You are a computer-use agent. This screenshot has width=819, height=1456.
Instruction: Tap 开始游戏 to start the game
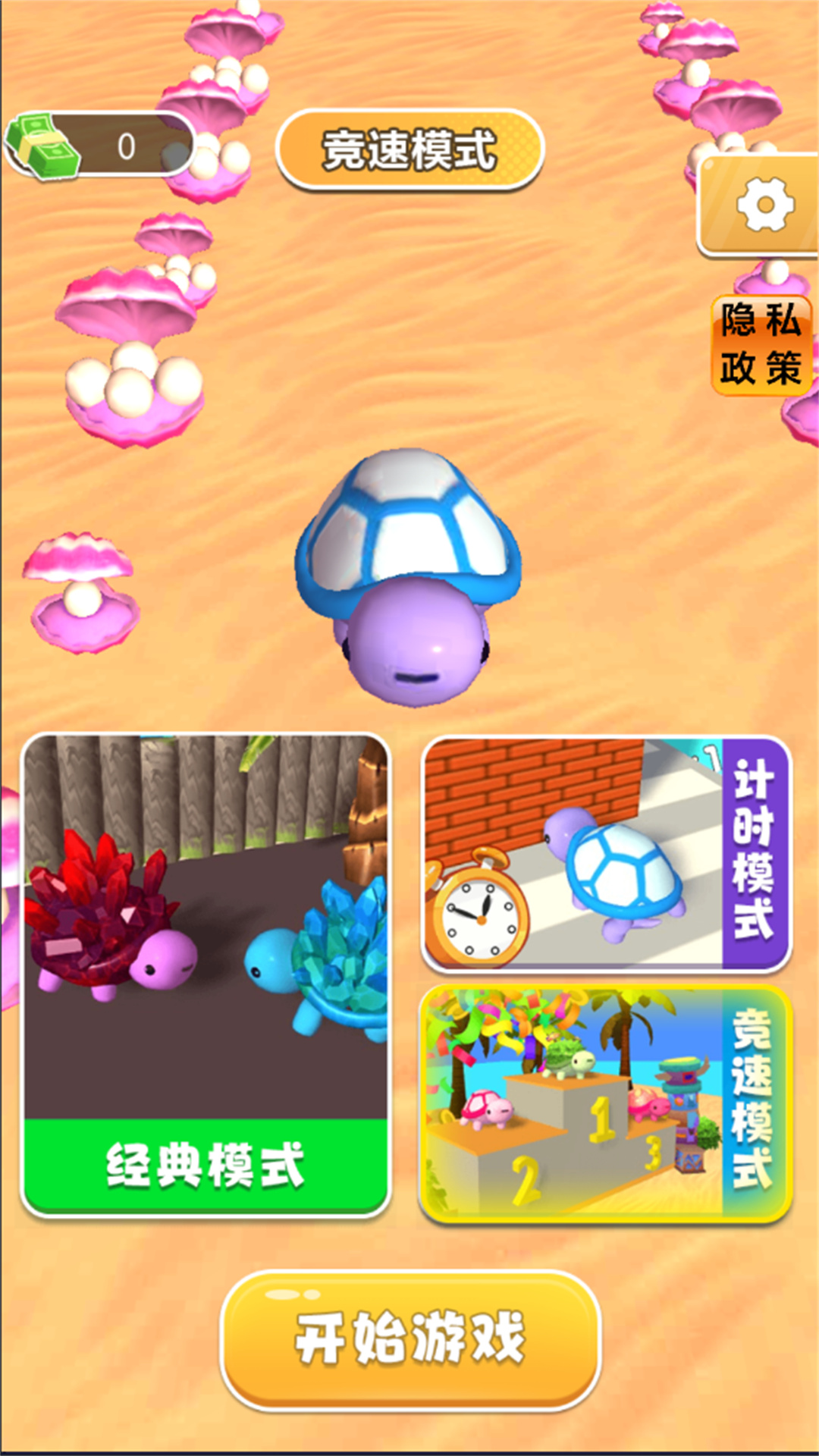(x=410, y=1340)
